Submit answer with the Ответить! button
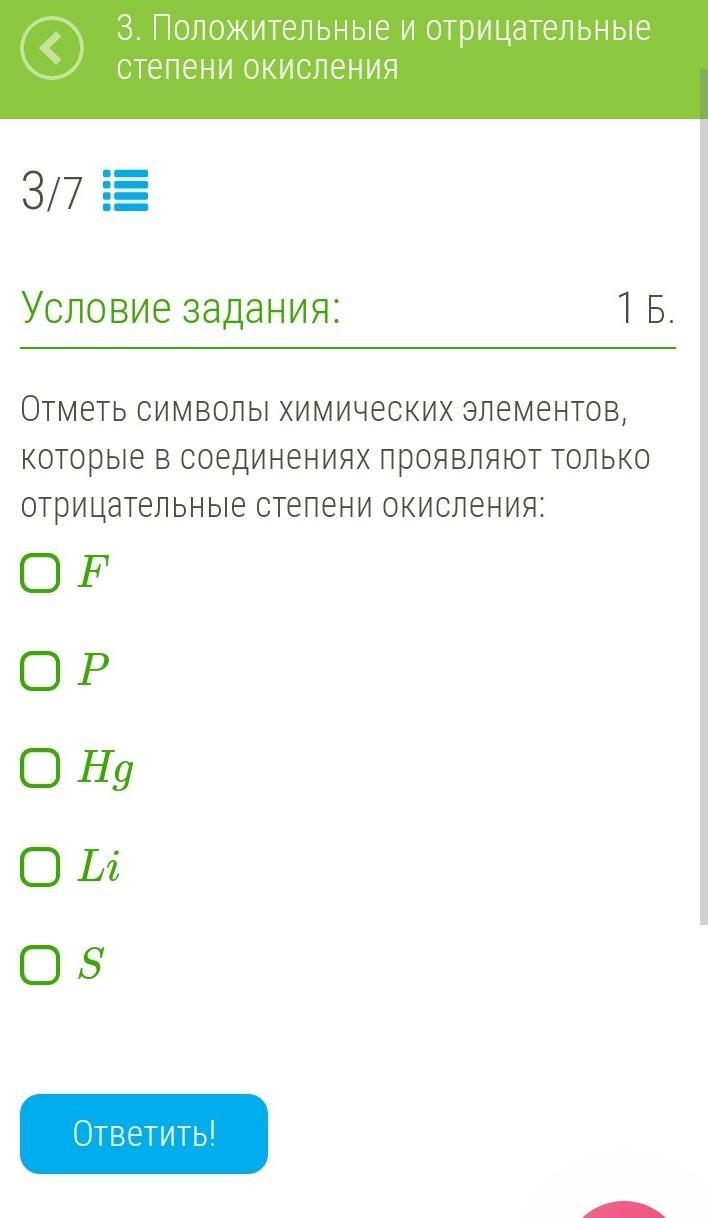This screenshot has width=708, height=1218. coord(144,1134)
